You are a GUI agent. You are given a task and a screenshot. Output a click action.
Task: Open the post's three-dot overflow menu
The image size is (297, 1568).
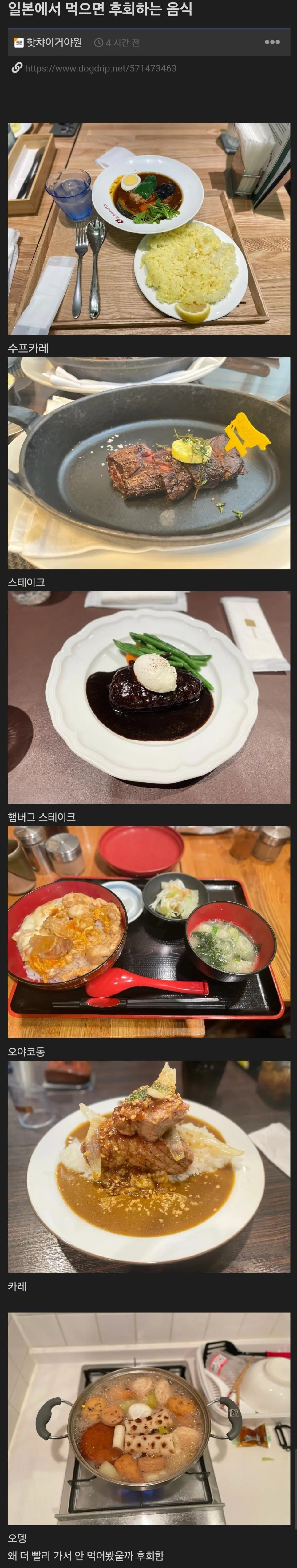coord(272,42)
